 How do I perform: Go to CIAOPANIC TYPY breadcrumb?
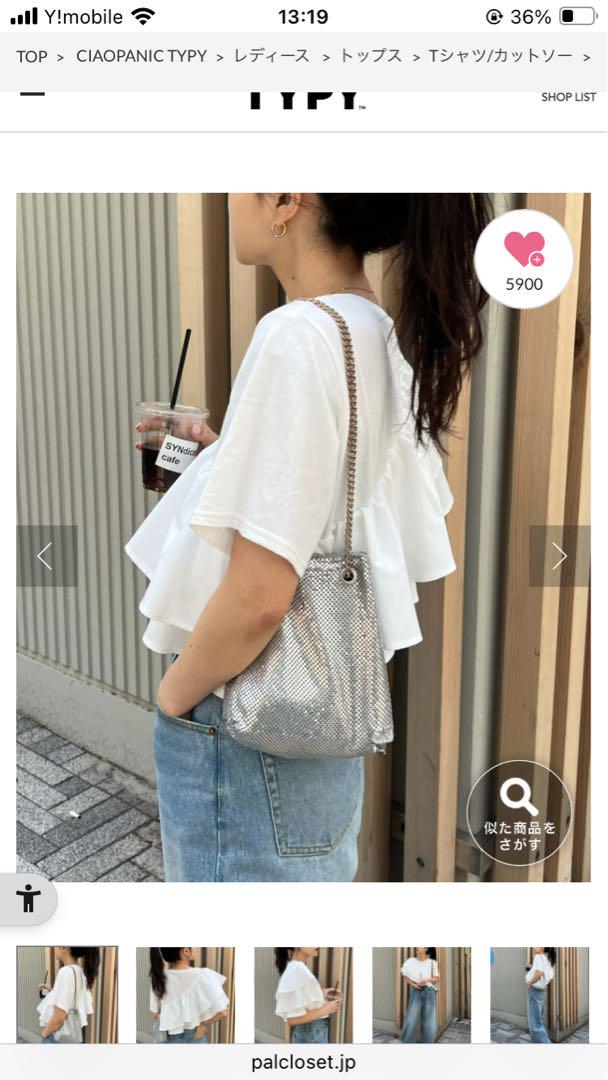(x=141, y=56)
